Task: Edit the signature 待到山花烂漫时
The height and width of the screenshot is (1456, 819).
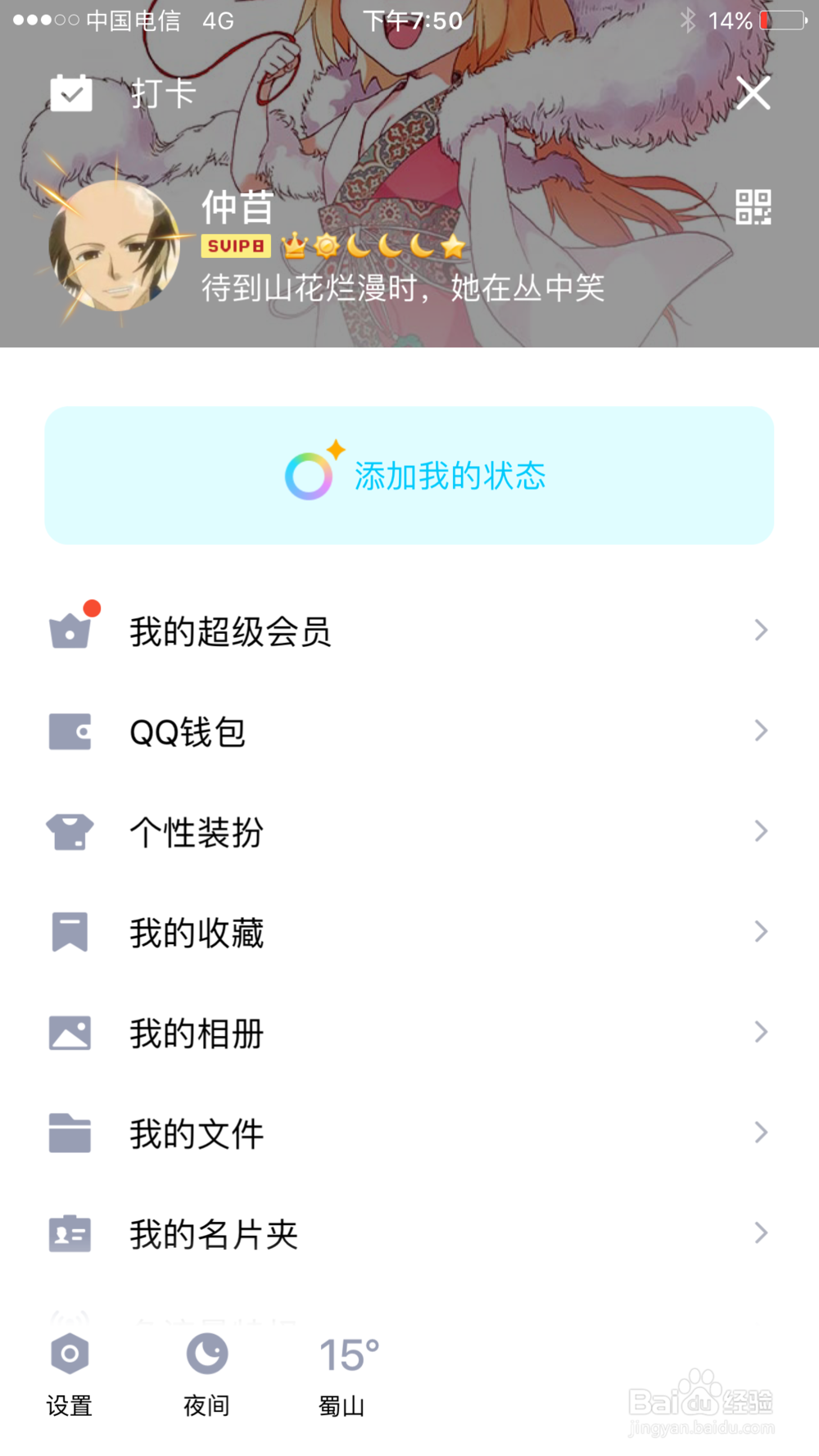Action: coord(403,288)
